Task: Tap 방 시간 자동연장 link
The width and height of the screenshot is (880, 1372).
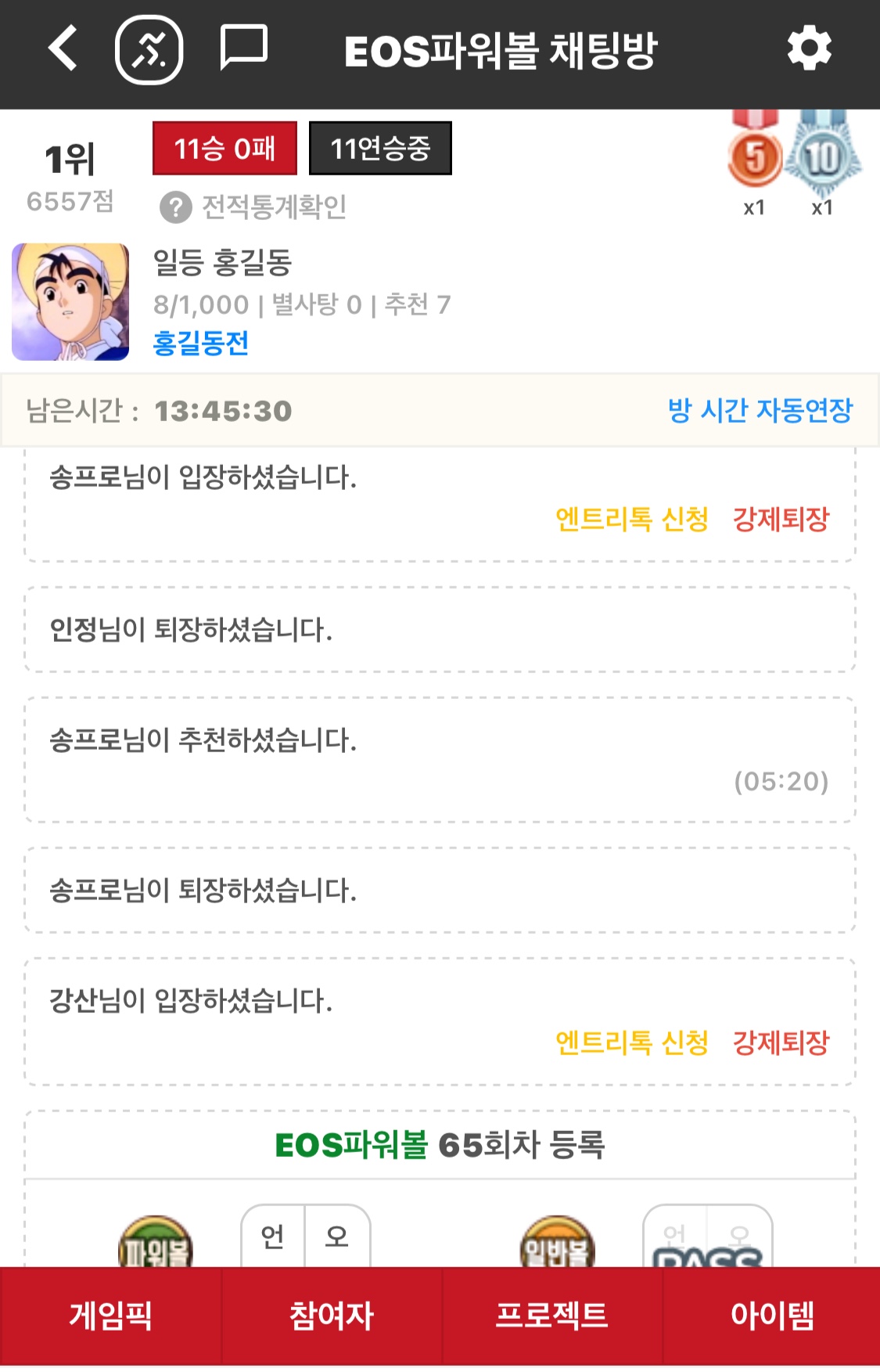Action: (x=760, y=410)
